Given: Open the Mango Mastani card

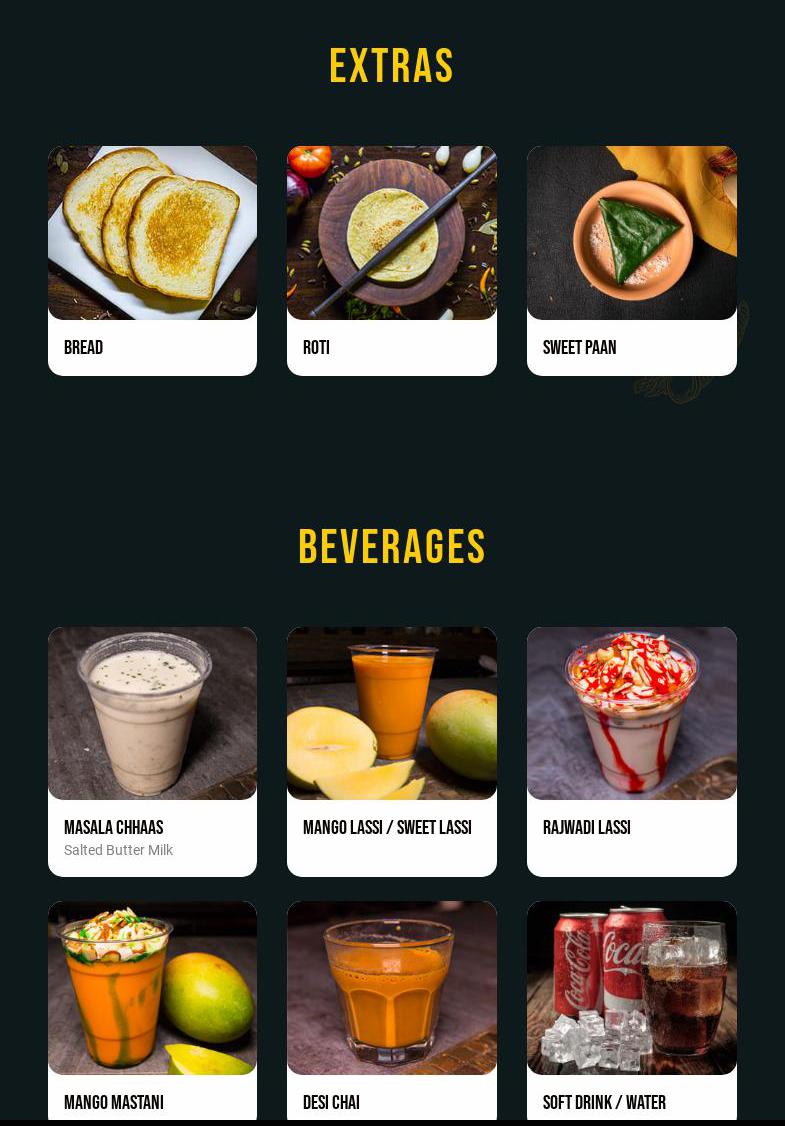Looking at the screenshot, I should tap(152, 1010).
